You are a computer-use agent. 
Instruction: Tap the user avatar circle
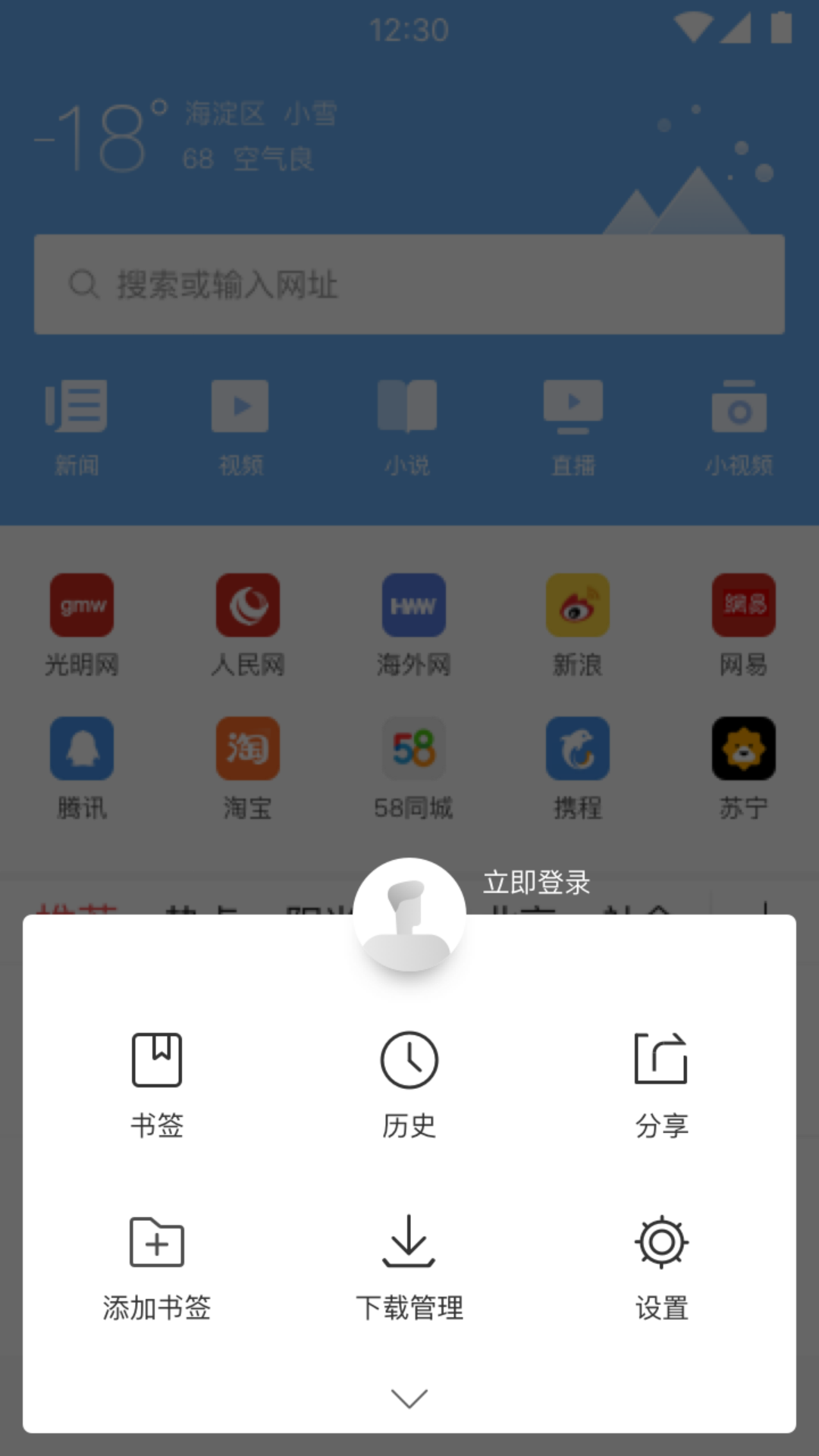pos(409,915)
